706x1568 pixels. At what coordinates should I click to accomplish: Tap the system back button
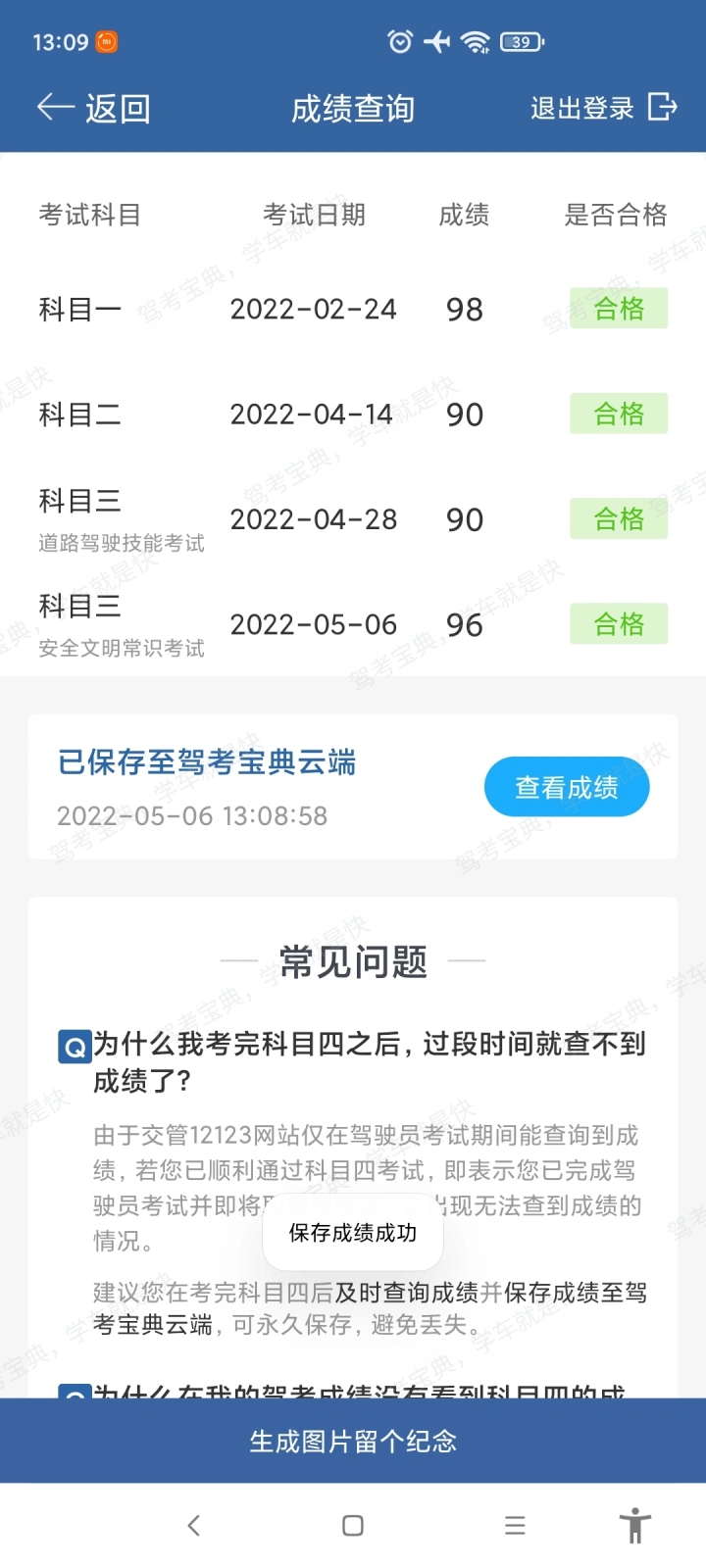[193, 1525]
